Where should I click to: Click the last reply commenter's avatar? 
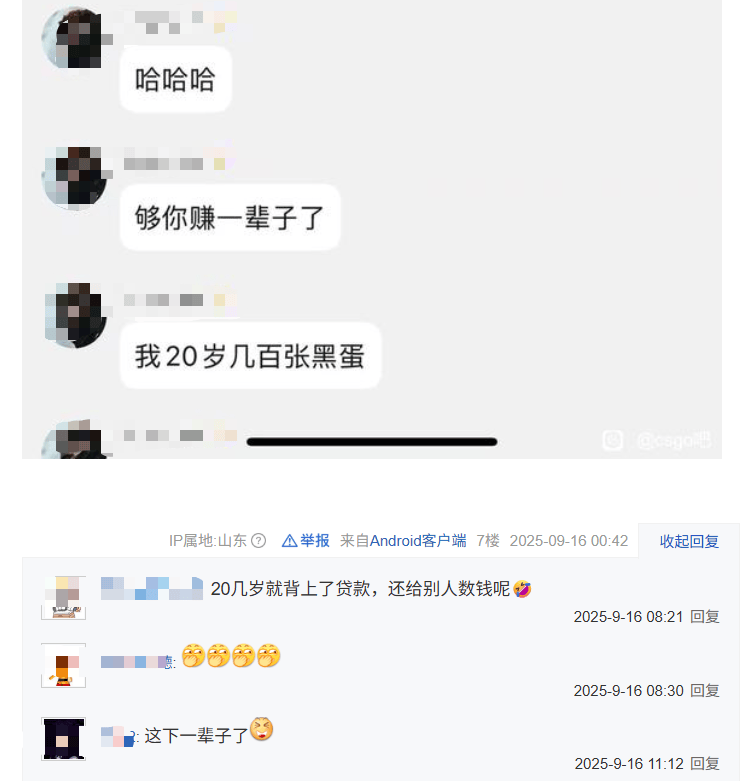click(x=63, y=738)
